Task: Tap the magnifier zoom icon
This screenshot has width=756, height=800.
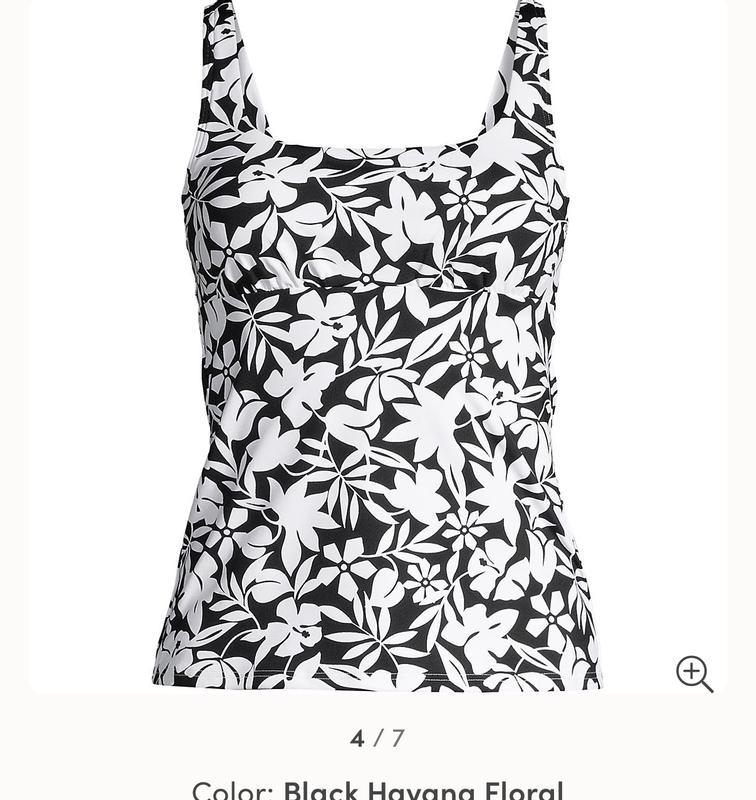Action: click(694, 673)
